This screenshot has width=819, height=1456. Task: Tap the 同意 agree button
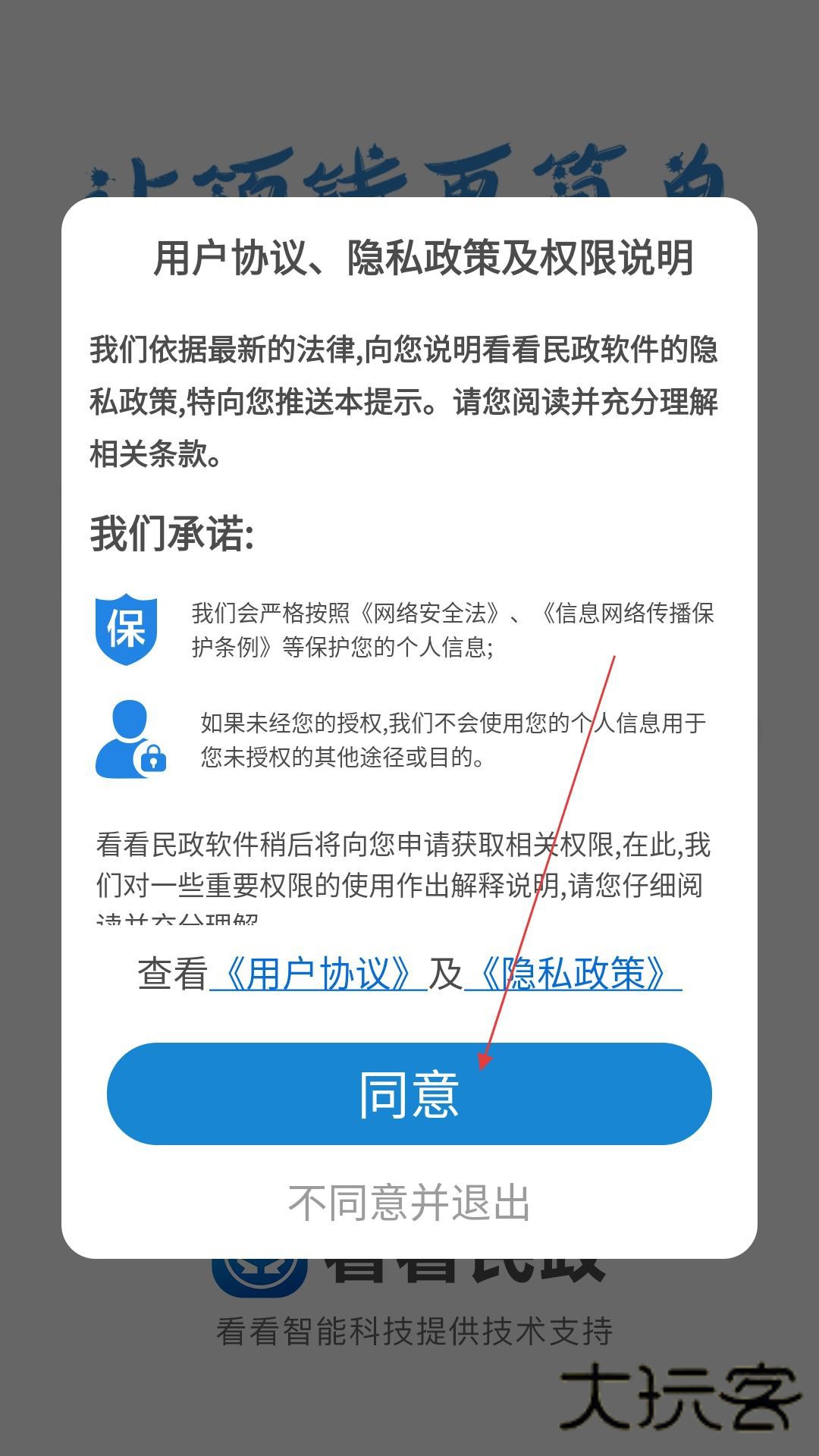tap(409, 1094)
